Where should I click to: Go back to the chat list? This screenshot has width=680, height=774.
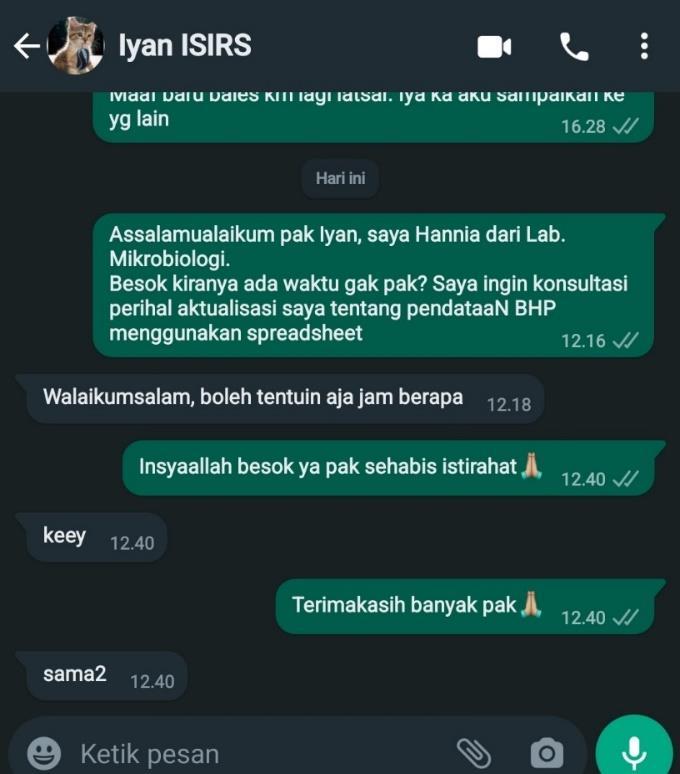point(26,46)
